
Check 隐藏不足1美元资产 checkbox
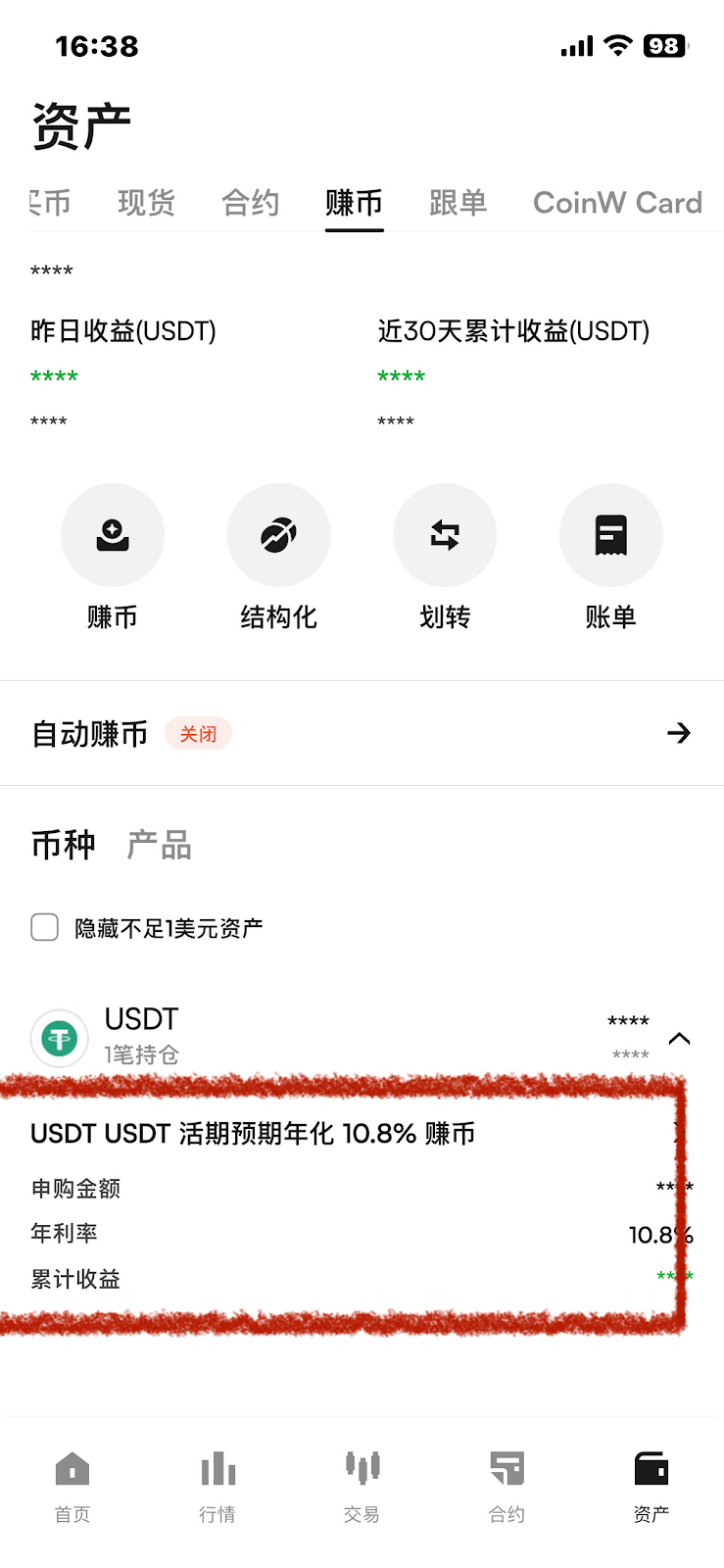coord(45,927)
